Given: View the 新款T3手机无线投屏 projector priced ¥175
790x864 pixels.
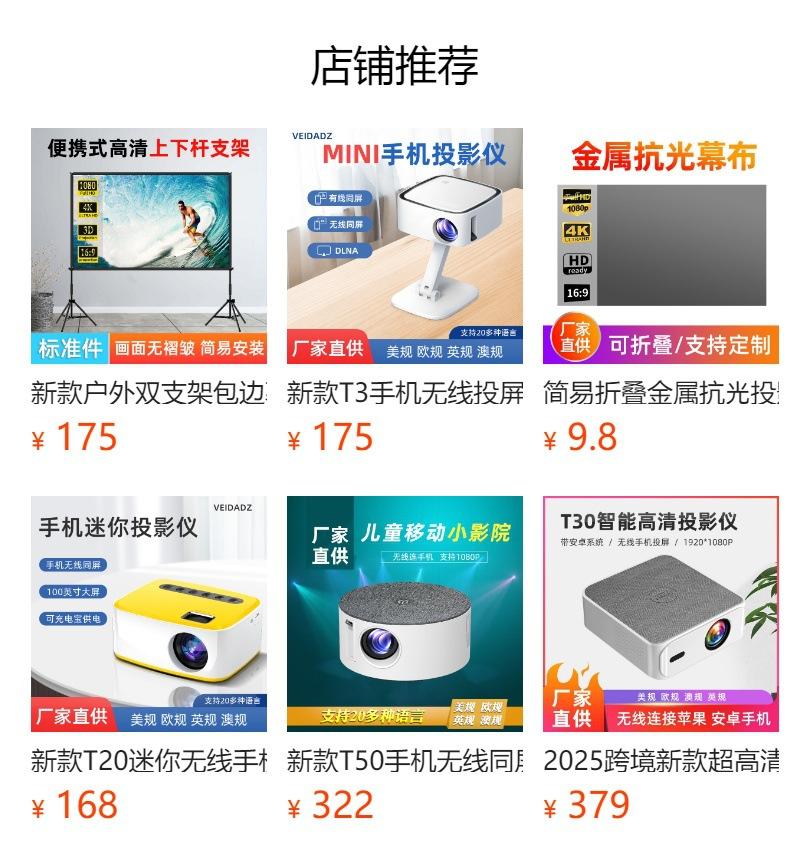Looking at the screenshot, I should pos(405,246).
